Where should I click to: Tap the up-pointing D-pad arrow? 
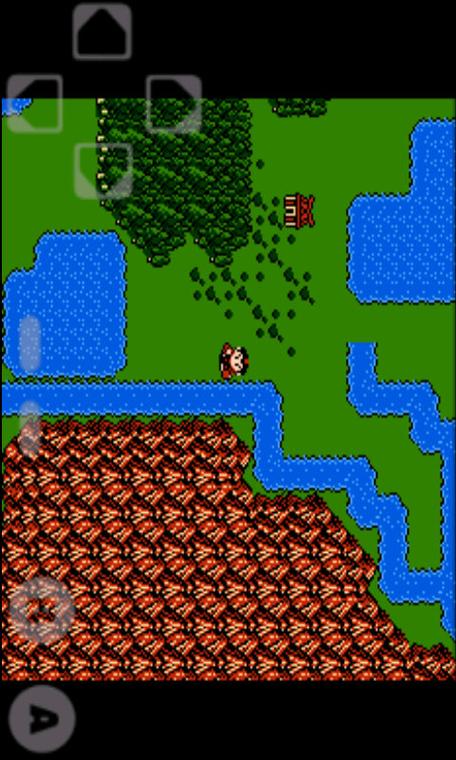point(102,32)
